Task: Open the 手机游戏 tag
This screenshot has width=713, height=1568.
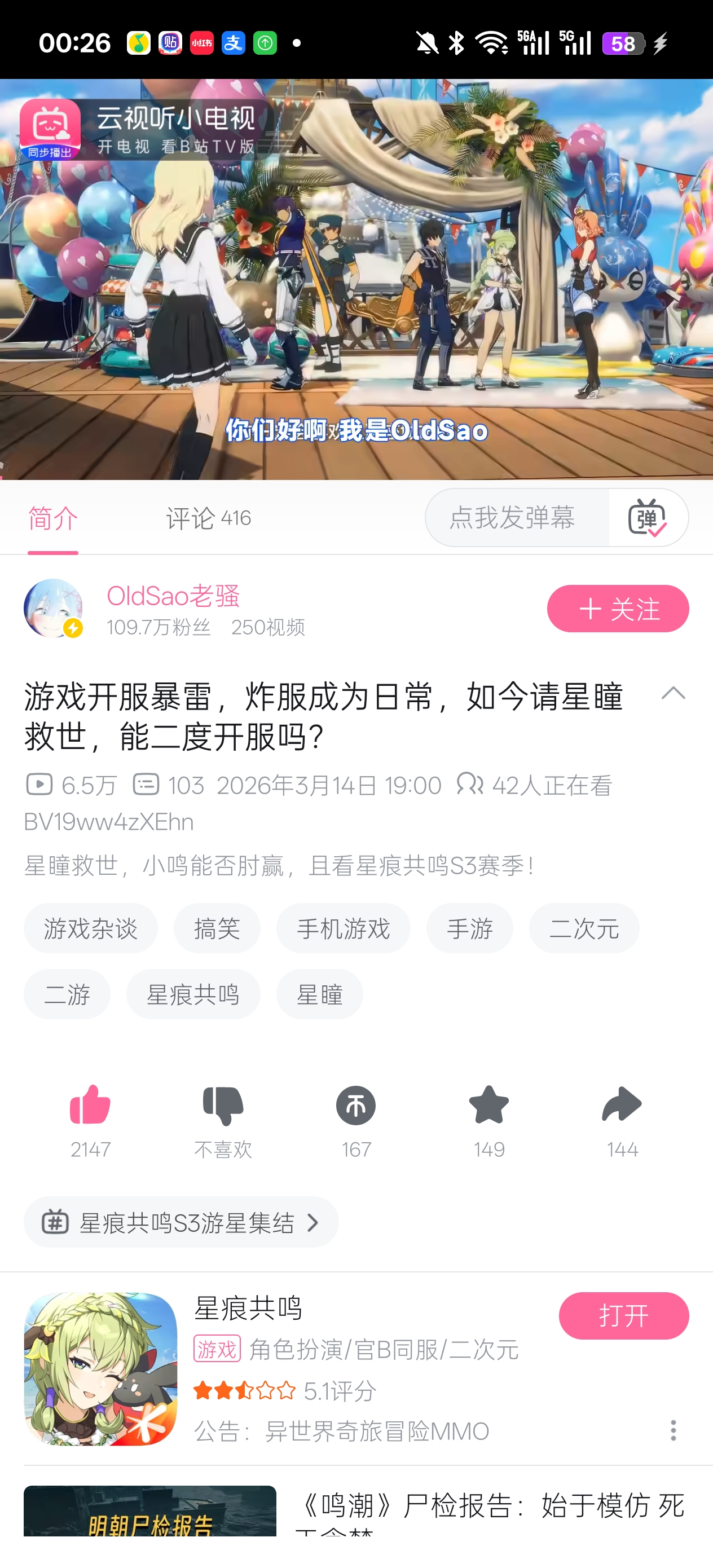Action: pyautogui.click(x=343, y=928)
